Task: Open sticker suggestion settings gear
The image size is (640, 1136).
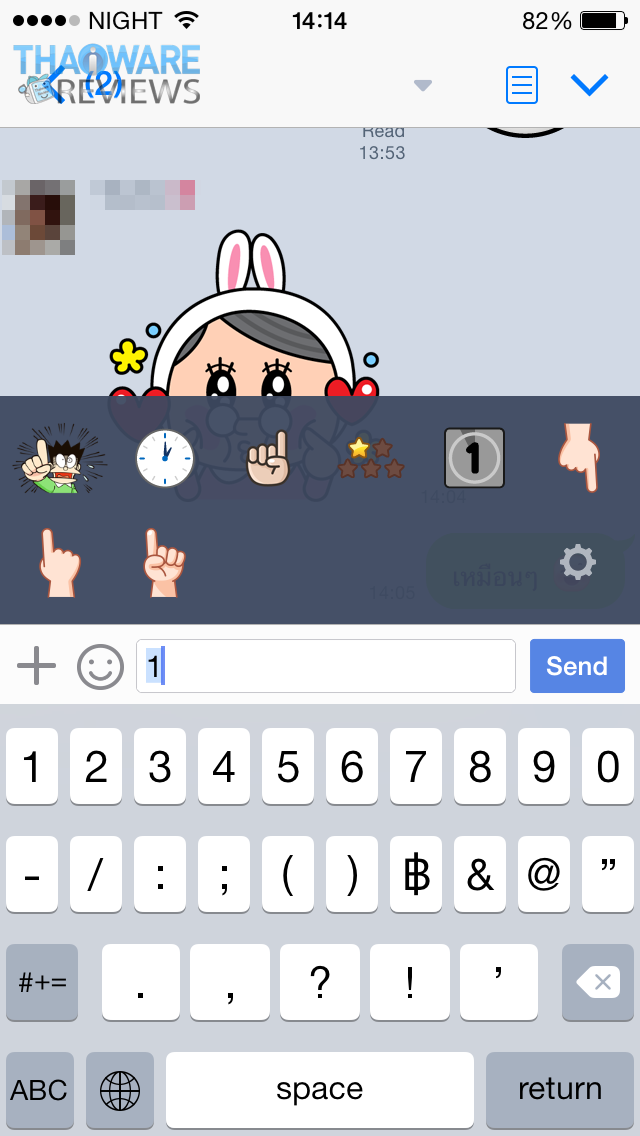Action: pyautogui.click(x=578, y=563)
